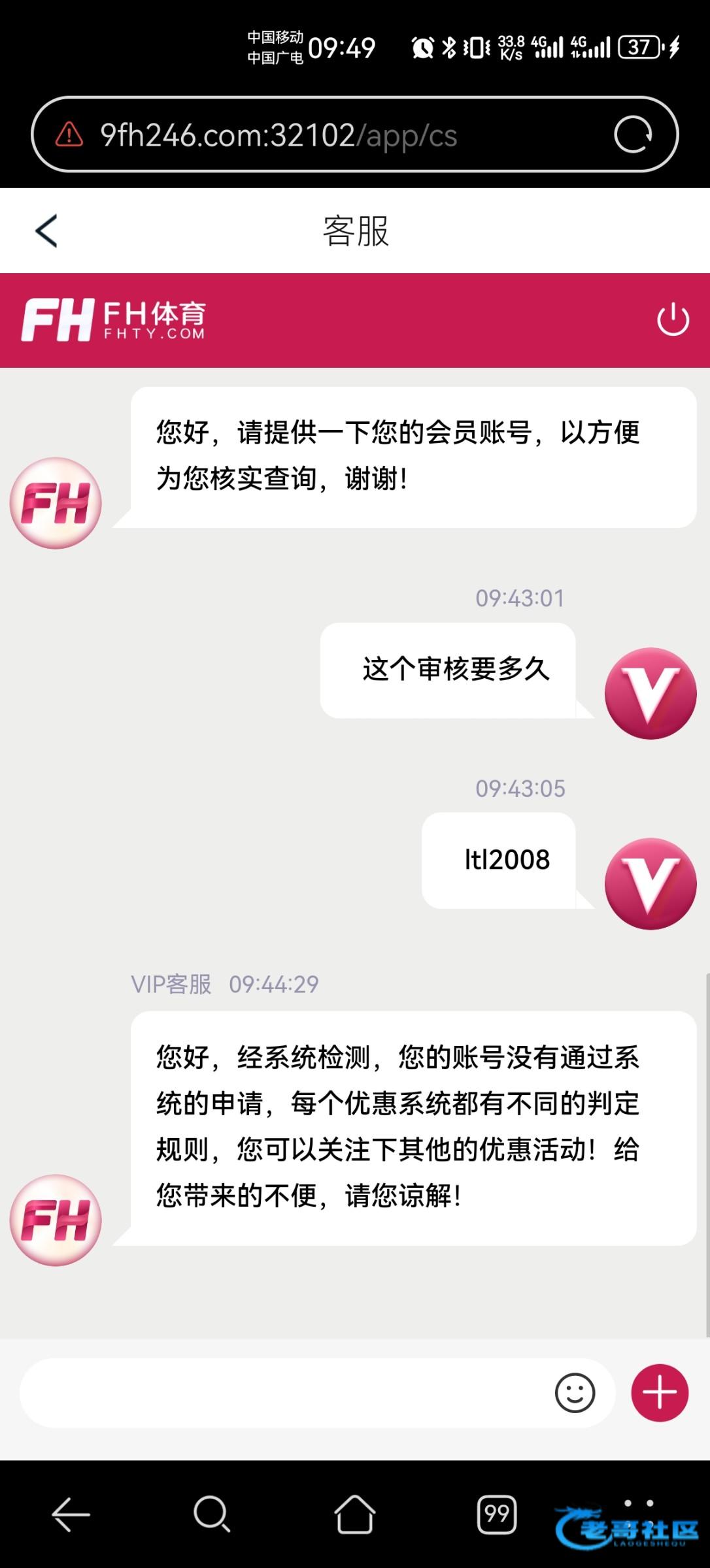Reload the page in the address bar
710x1568 pixels.
point(632,135)
